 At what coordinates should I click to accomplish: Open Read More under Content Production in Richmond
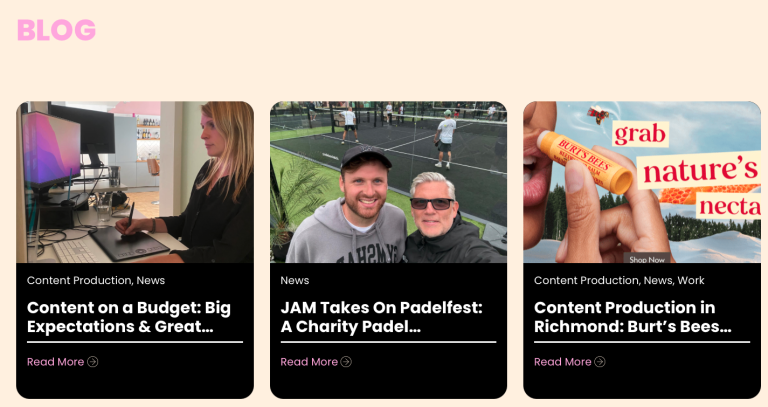click(569, 362)
